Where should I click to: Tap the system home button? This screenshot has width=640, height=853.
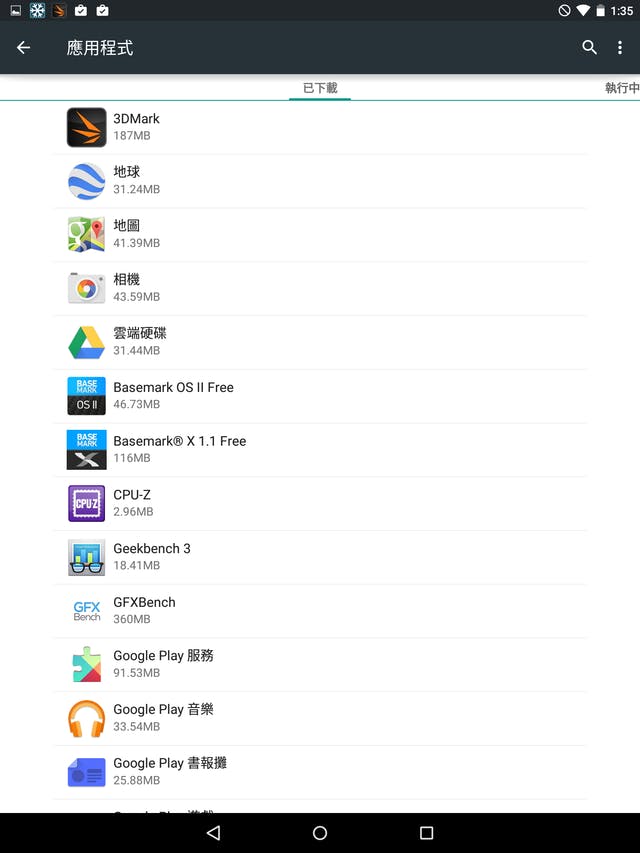click(x=320, y=833)
